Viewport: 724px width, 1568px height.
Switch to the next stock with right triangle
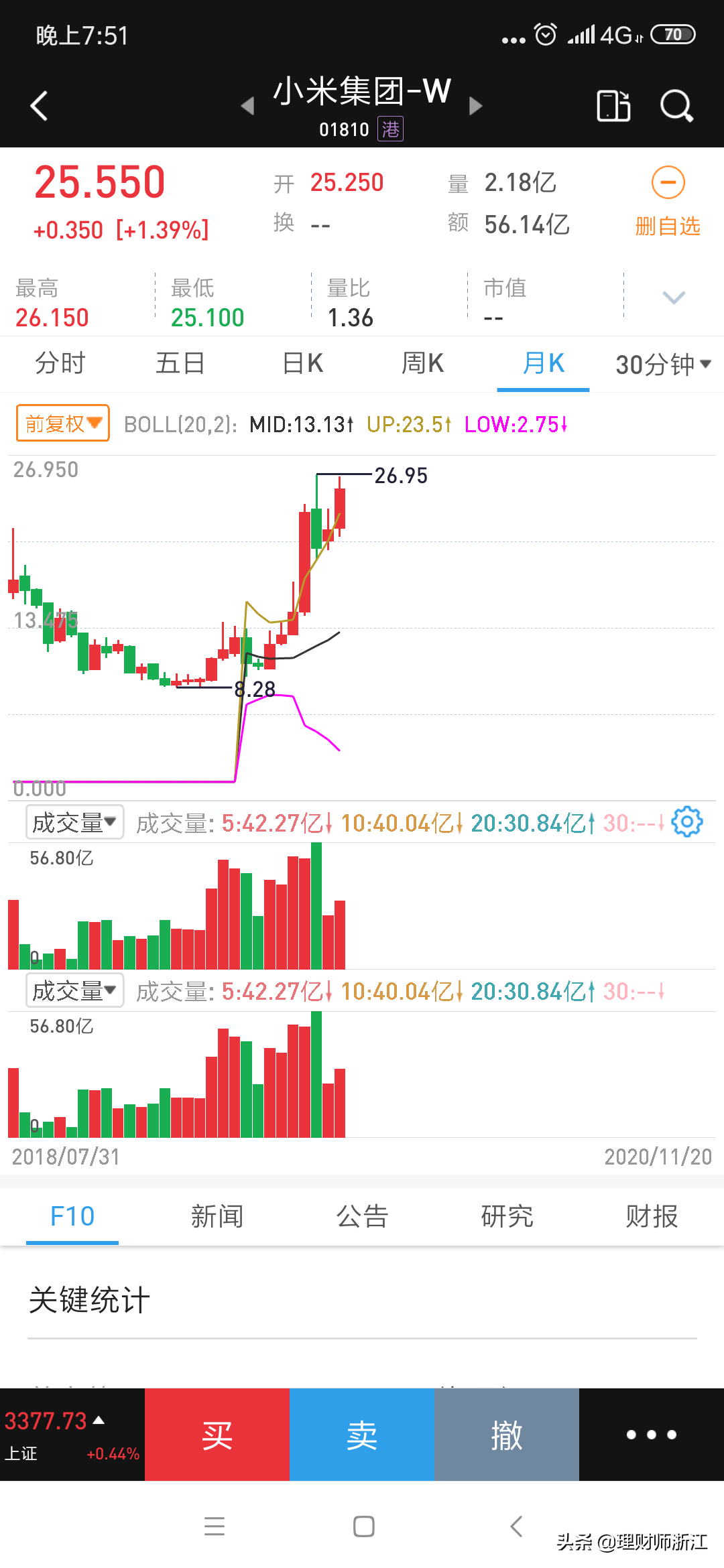pos(475,106)
